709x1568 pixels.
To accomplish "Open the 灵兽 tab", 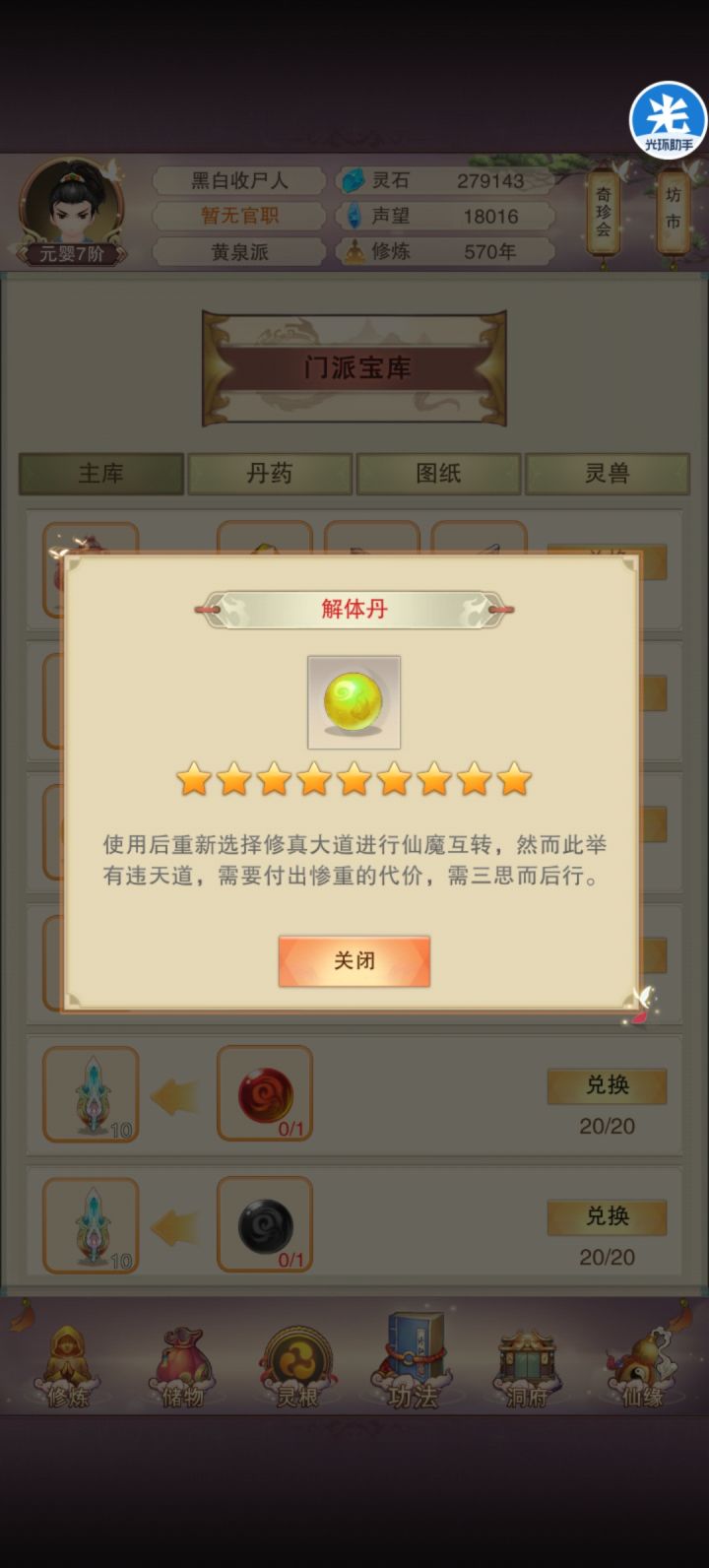I will point(608,474).
